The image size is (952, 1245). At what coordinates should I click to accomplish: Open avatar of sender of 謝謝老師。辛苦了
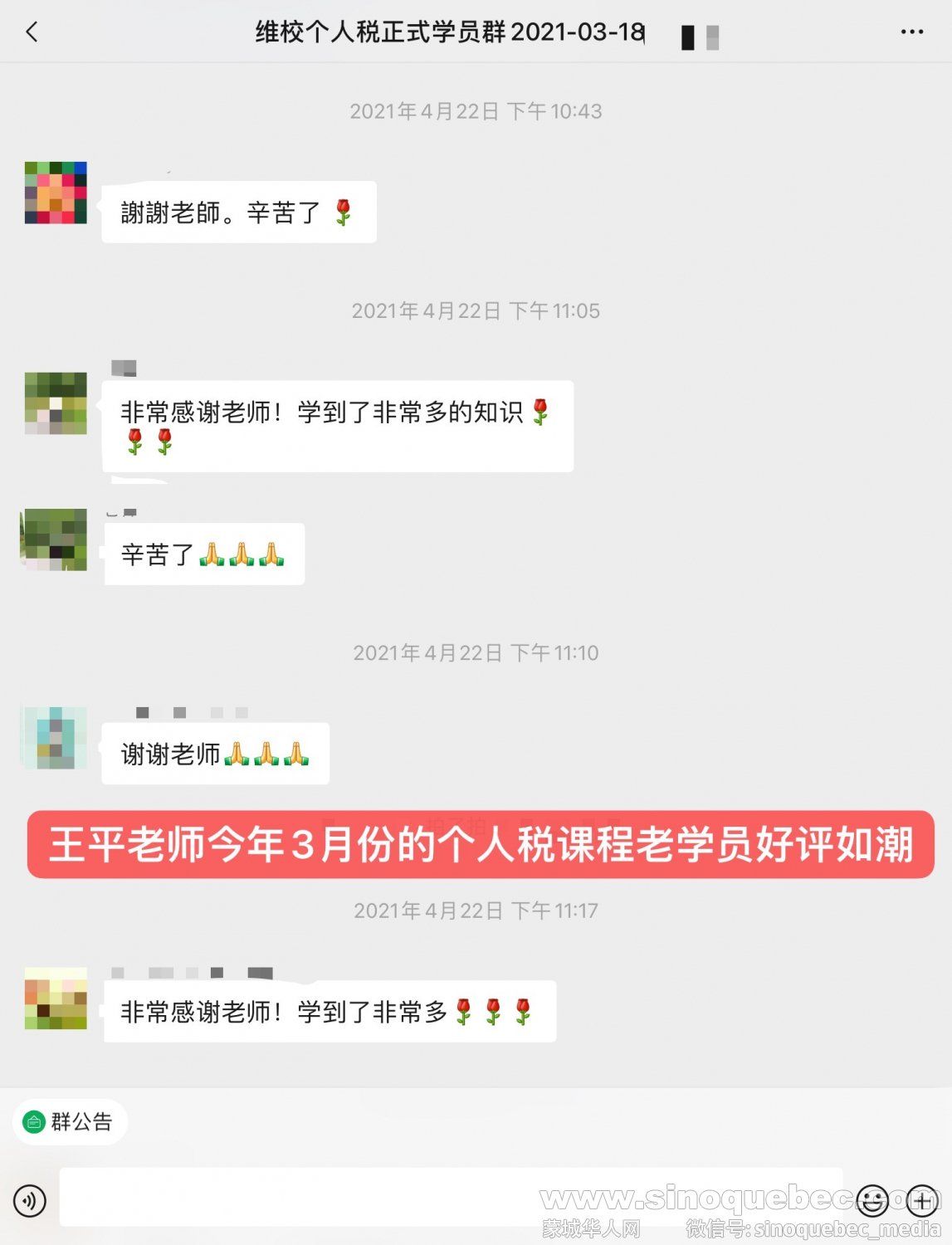click(x=56, y=193)
